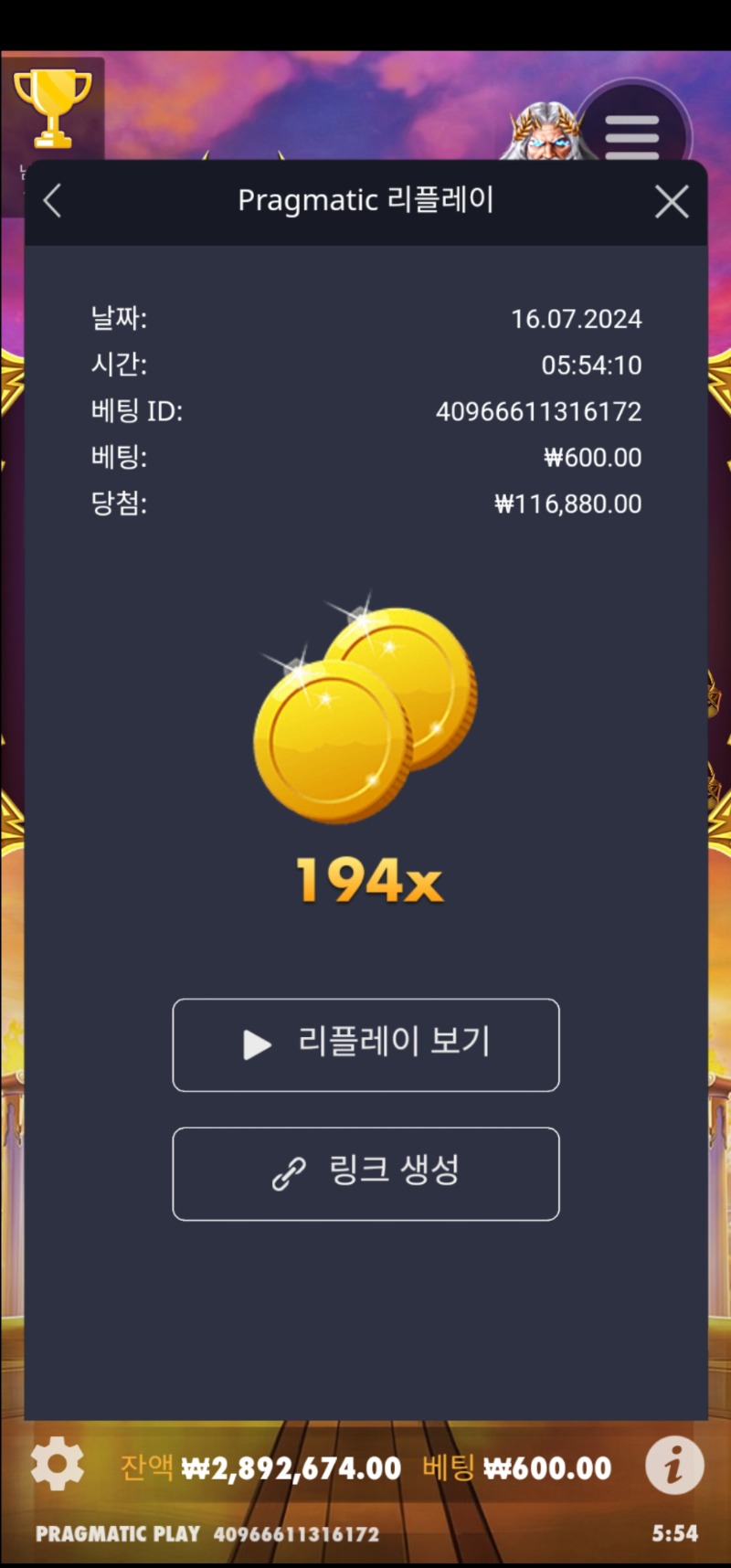Generate a share link with 링크 생성
This screenshot has height=1568, width=731.
(365, 1173)
